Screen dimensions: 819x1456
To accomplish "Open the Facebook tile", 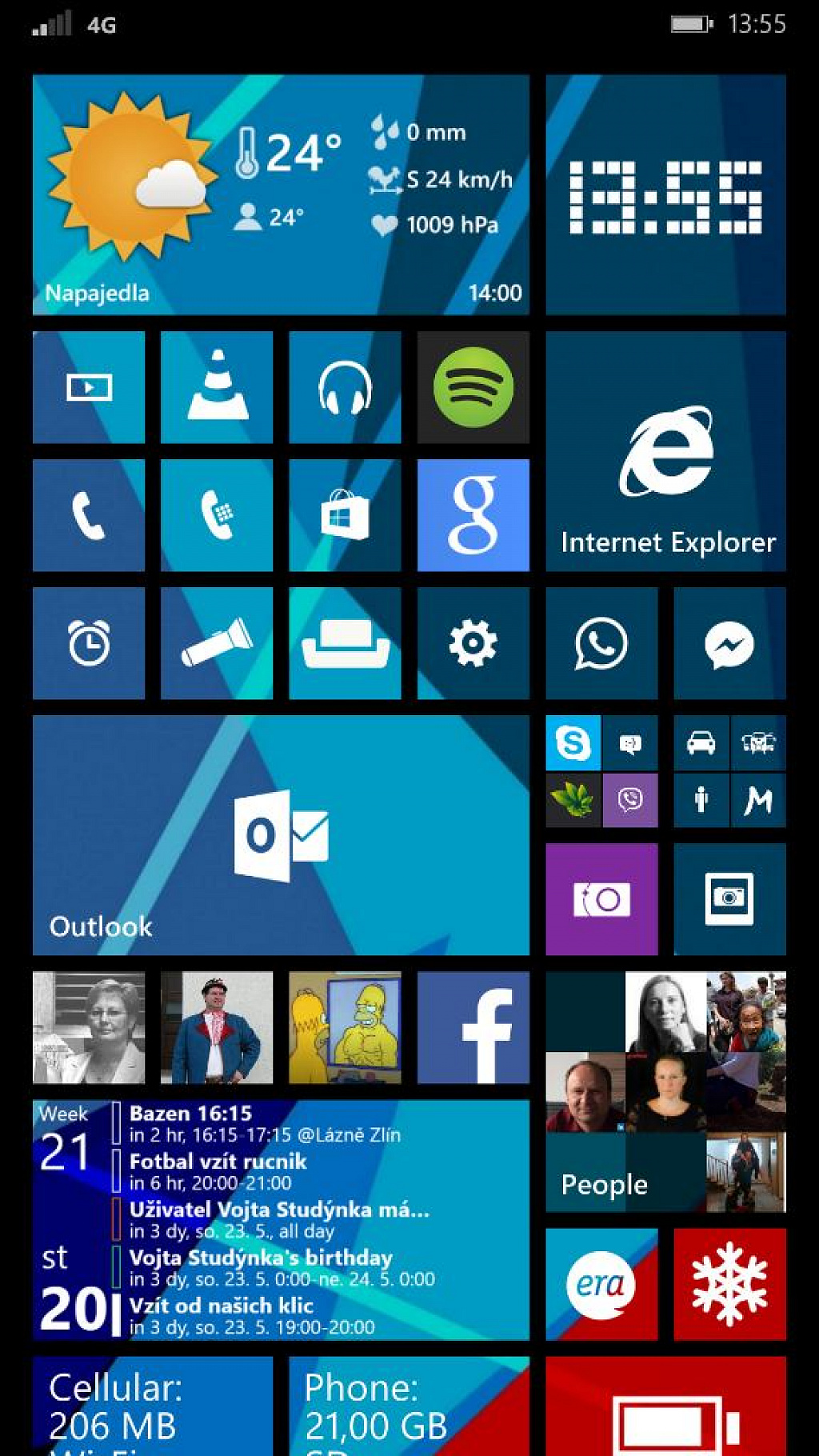I will tap(473, 1028).
